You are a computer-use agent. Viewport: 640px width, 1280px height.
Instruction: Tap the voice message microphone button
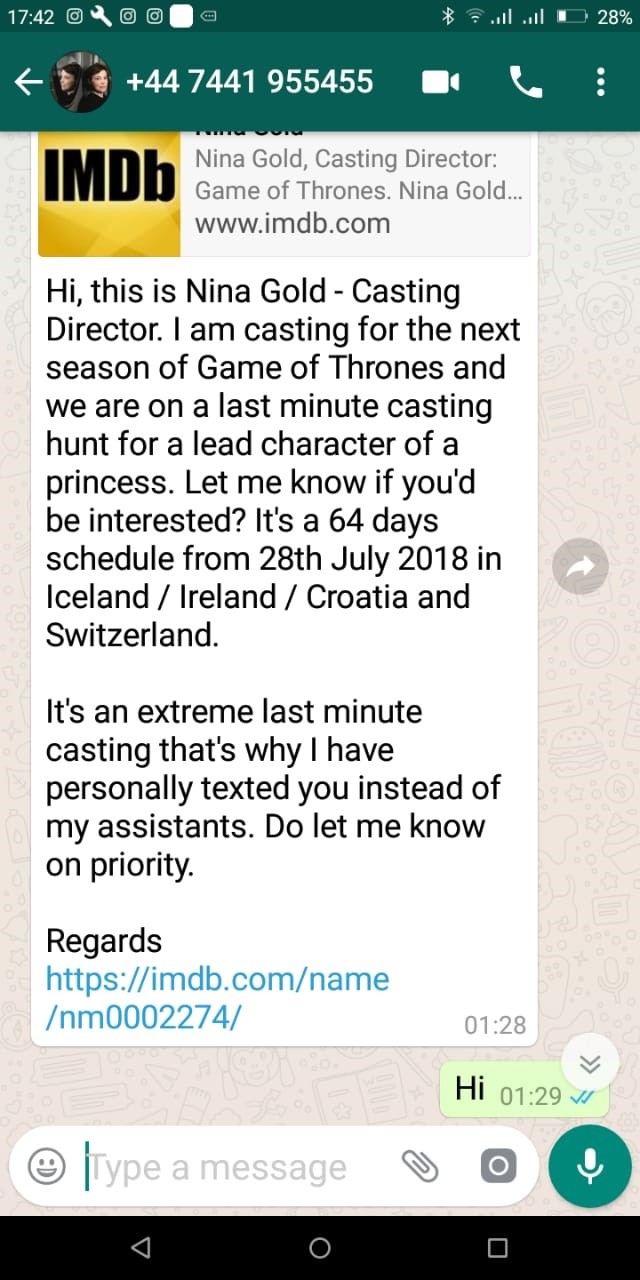tap(590, 1166)
